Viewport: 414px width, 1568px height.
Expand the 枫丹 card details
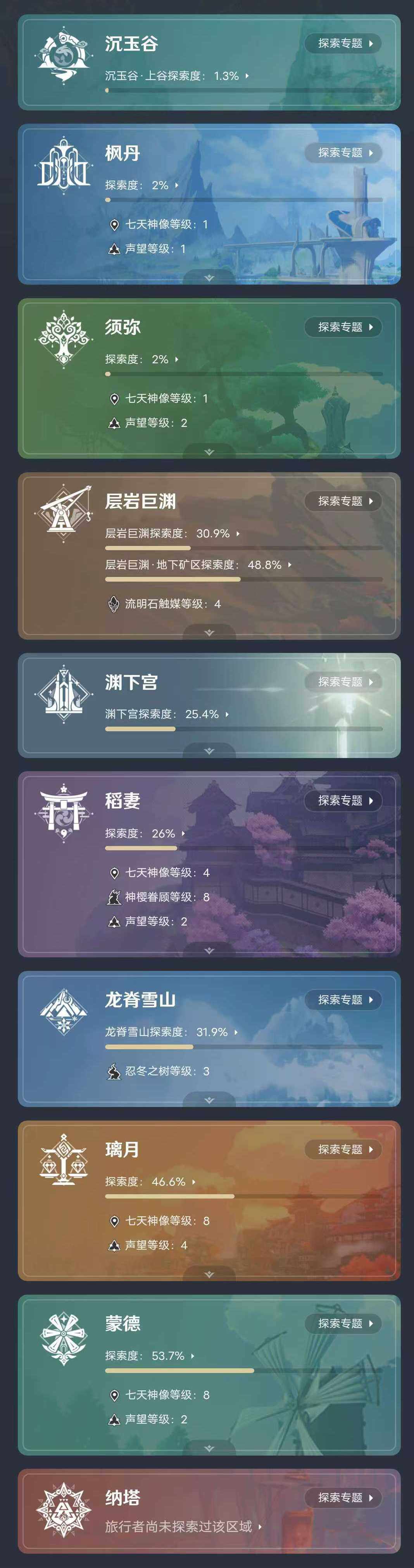(x=209, y=278)
